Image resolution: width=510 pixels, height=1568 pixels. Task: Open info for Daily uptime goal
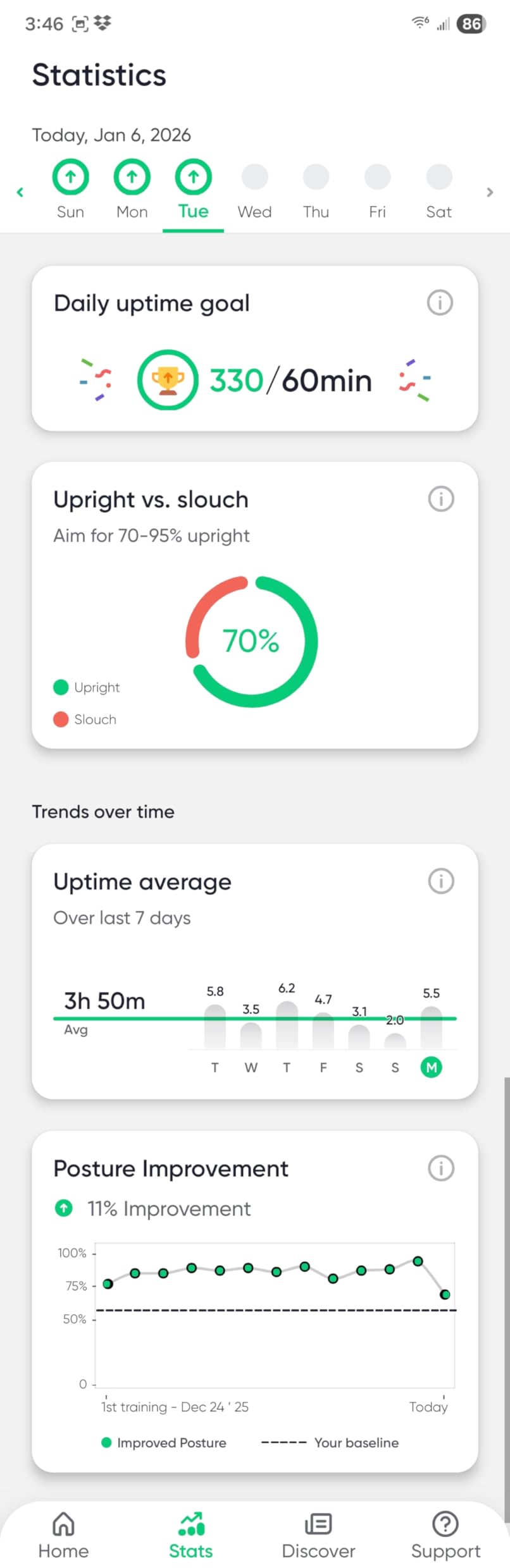point(440,303)
